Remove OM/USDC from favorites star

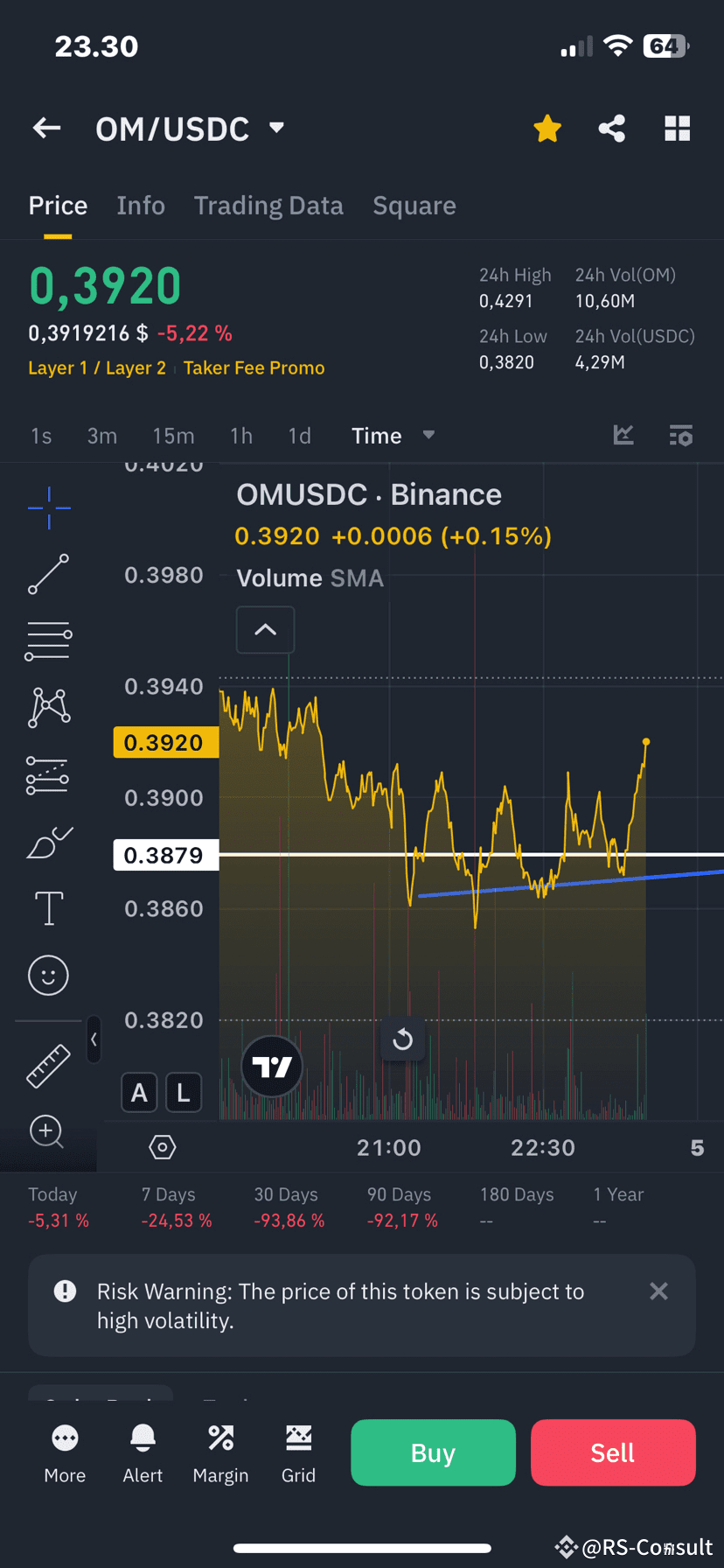(547, 129)
